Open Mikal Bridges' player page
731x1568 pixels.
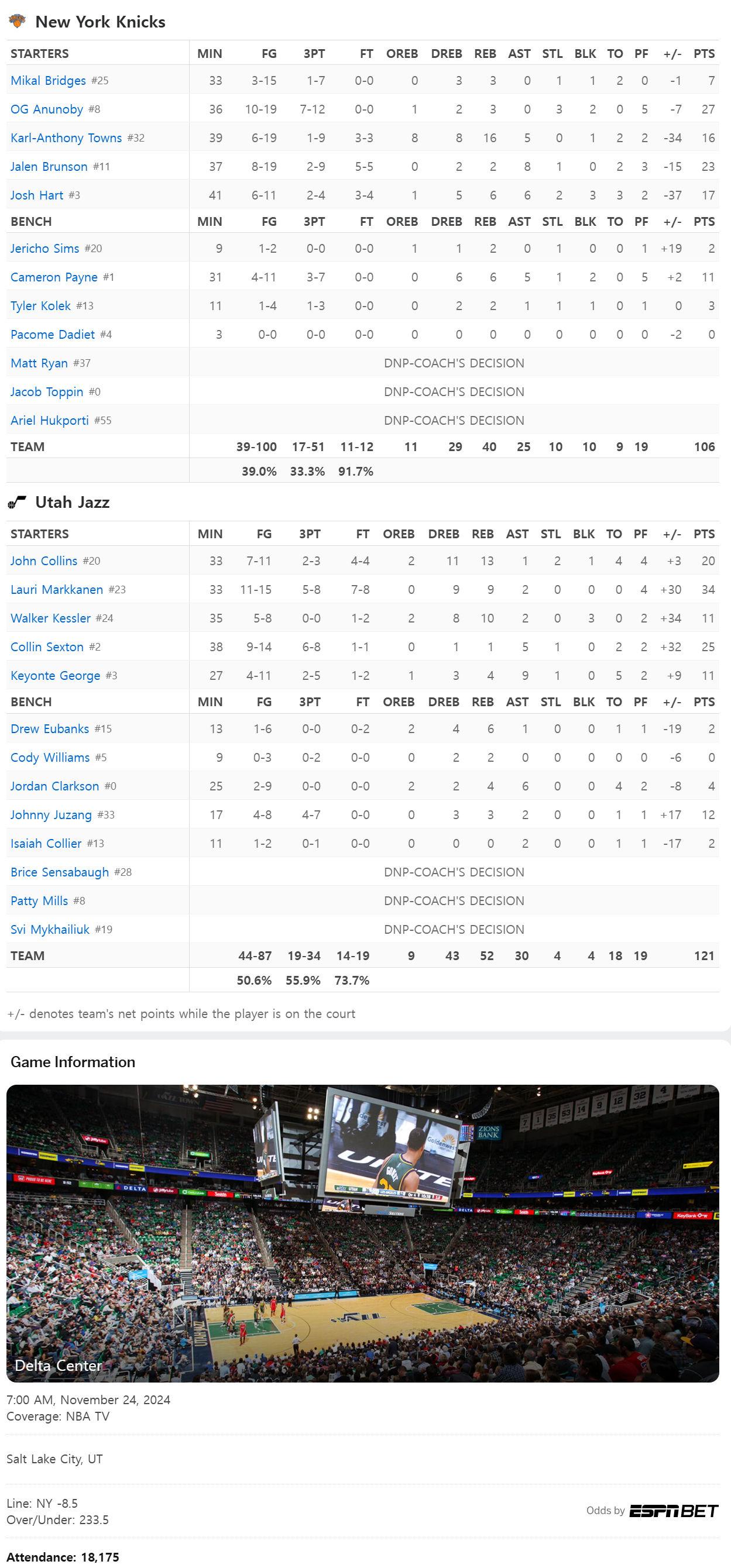tap(48, 81)
